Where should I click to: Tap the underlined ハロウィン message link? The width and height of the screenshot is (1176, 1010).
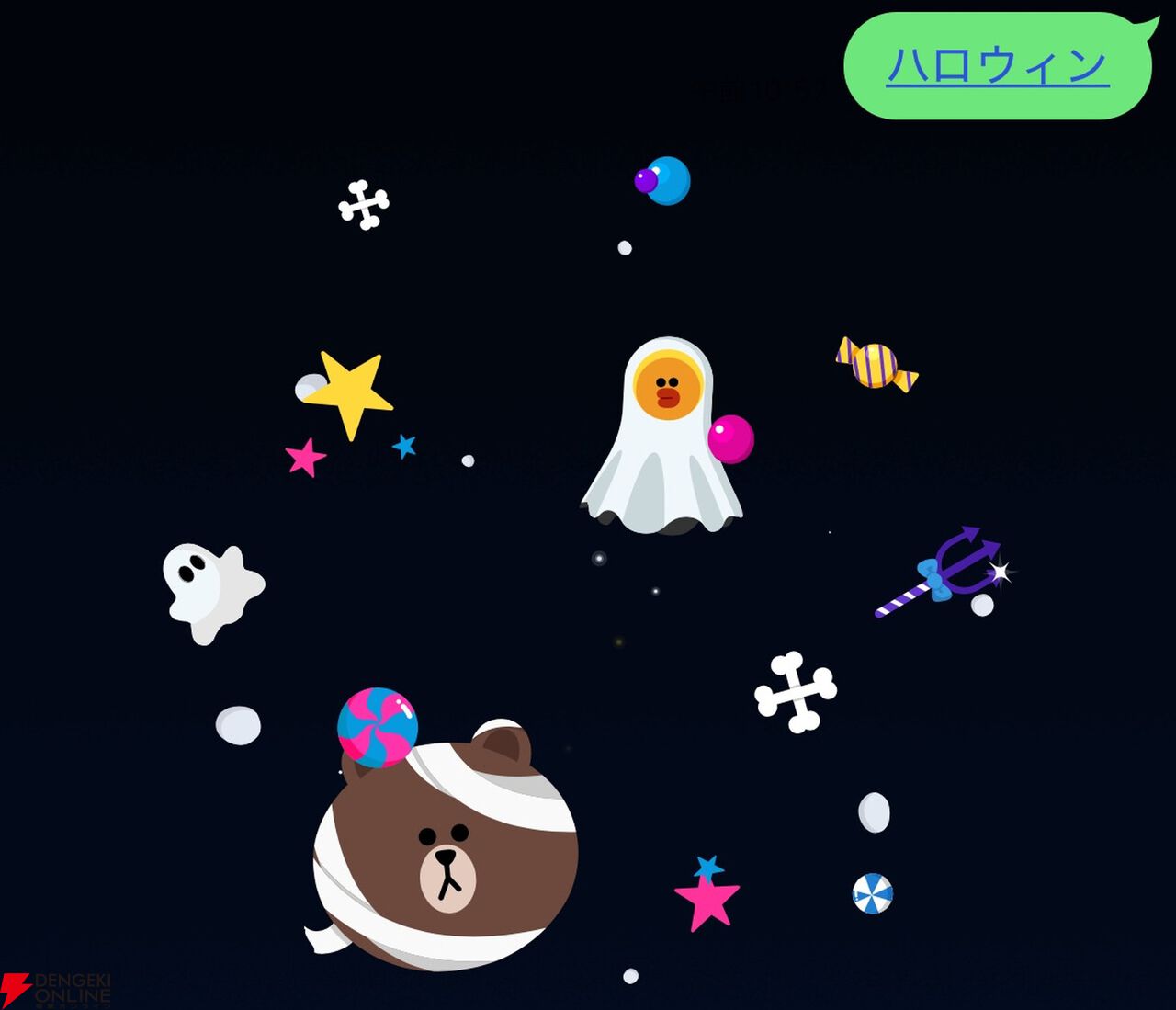[x=998, y=66]
